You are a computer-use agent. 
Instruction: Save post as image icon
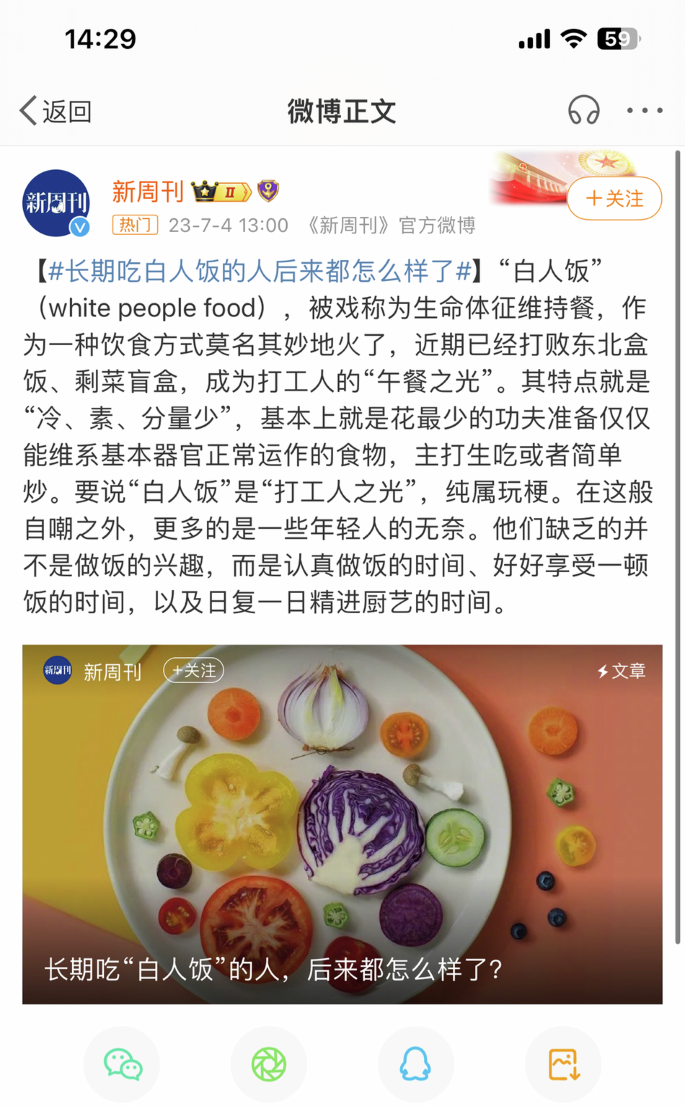point(563,1065)
